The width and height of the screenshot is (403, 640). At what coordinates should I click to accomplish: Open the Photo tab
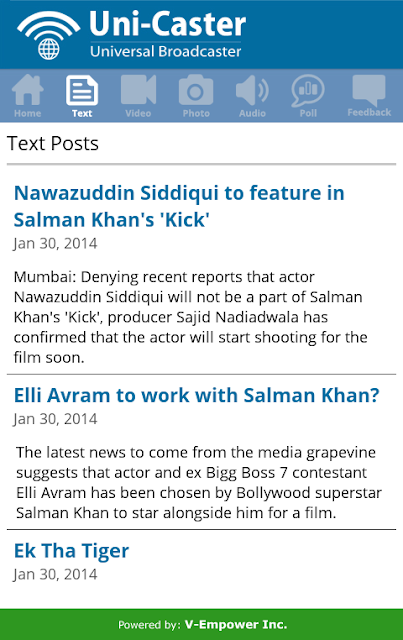coord(196,96)
